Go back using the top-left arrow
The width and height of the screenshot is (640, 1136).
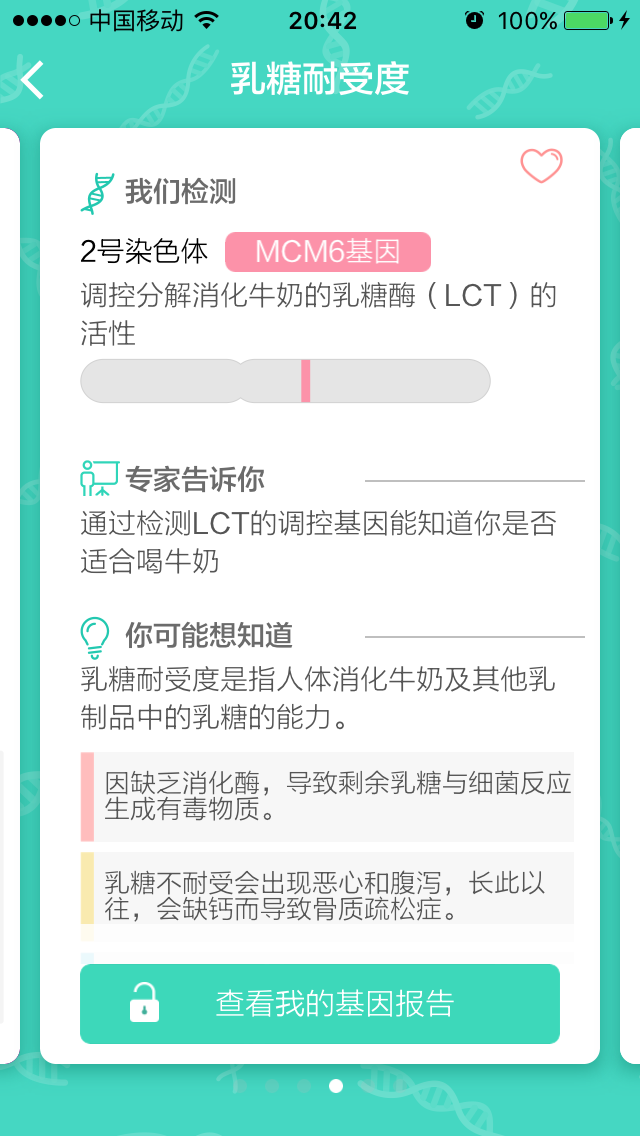coord(33,80)
